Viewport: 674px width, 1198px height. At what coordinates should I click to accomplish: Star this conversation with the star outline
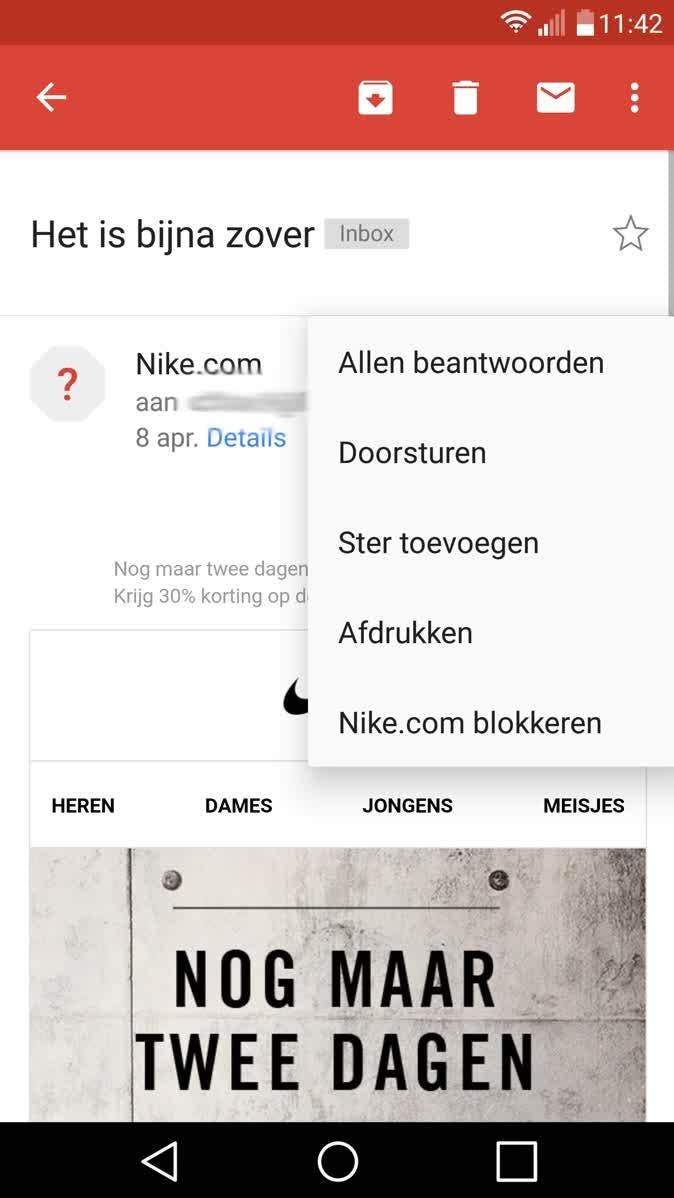tap(630, 234)
